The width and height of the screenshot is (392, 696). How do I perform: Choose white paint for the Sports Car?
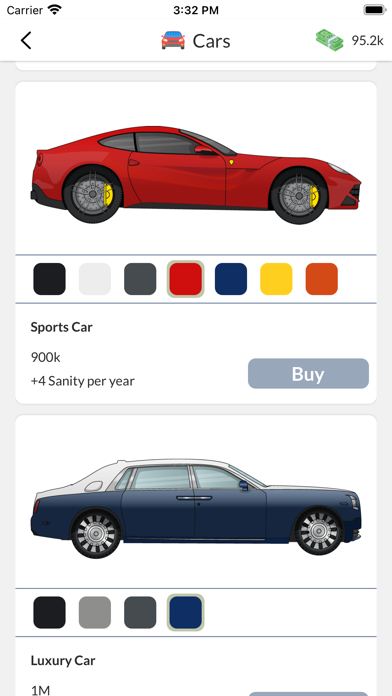pos(95,279)
